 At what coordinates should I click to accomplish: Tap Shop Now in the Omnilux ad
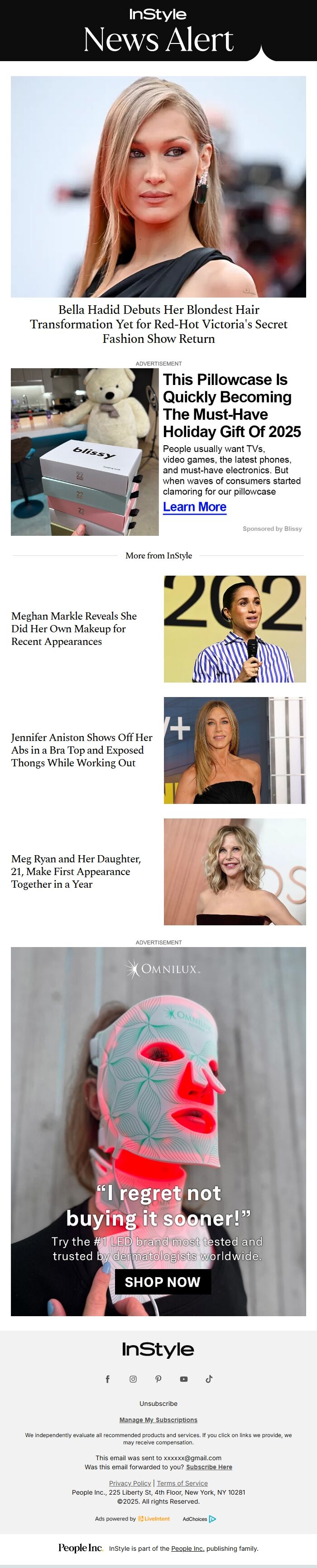(x=163, y=1281)
